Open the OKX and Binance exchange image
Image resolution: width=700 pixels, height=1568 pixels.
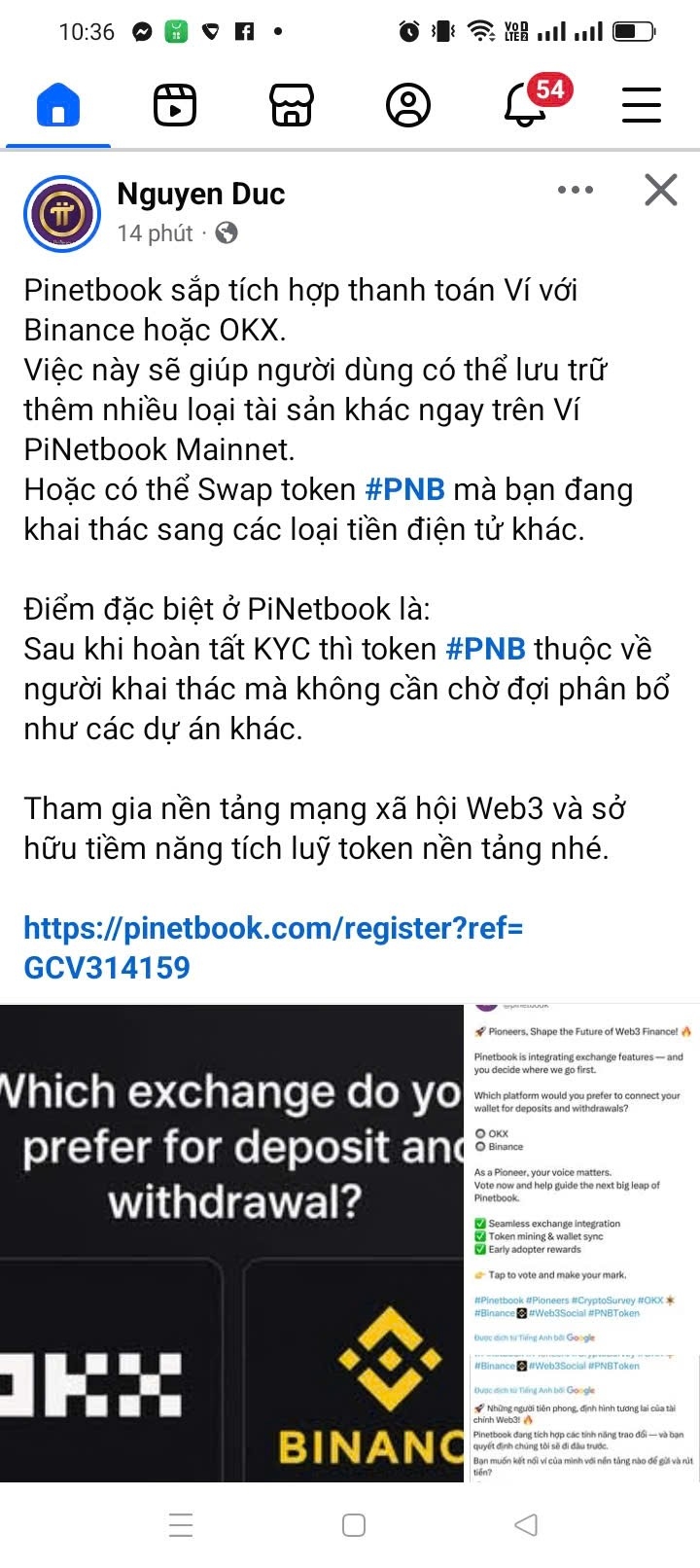231,1243
